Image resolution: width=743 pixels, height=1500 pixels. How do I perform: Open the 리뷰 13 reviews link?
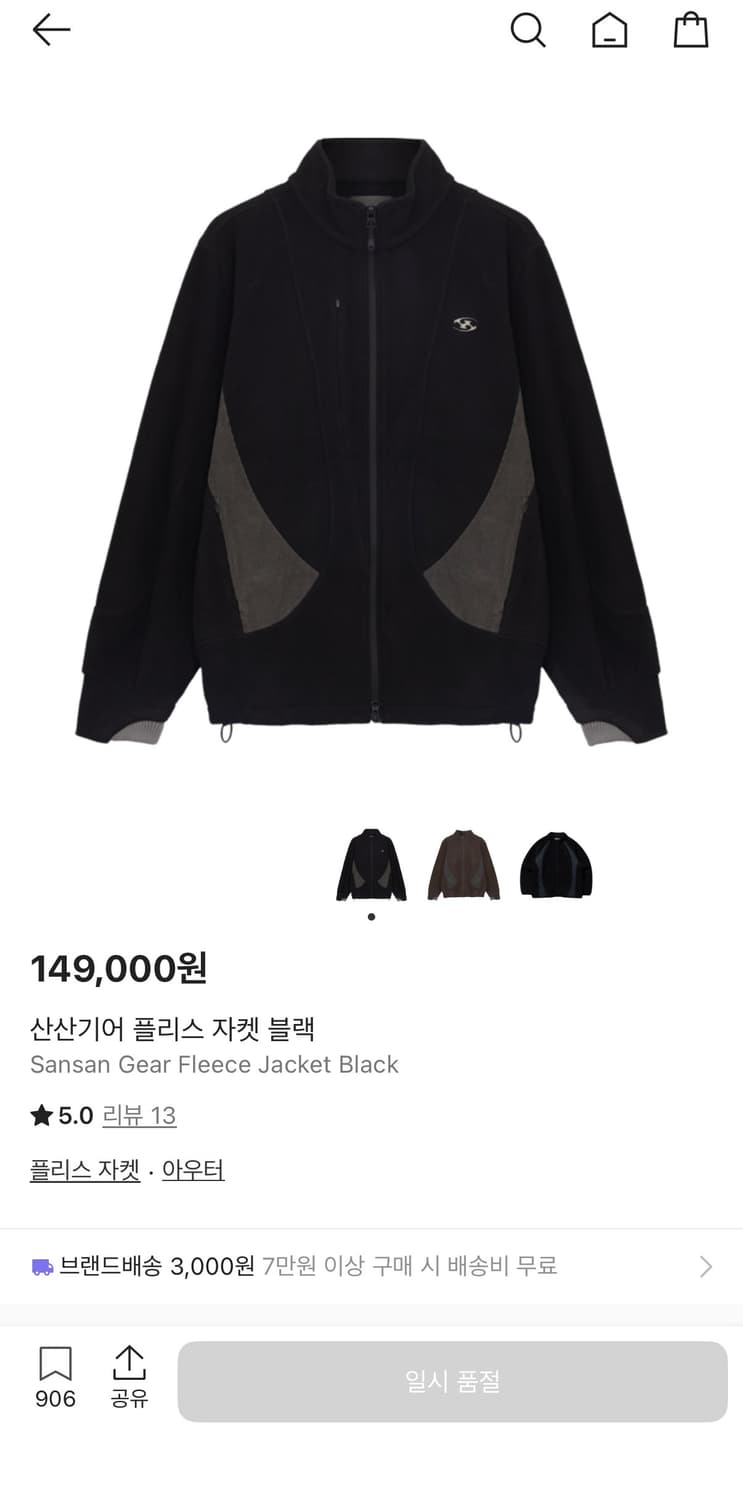[140, 1115]
